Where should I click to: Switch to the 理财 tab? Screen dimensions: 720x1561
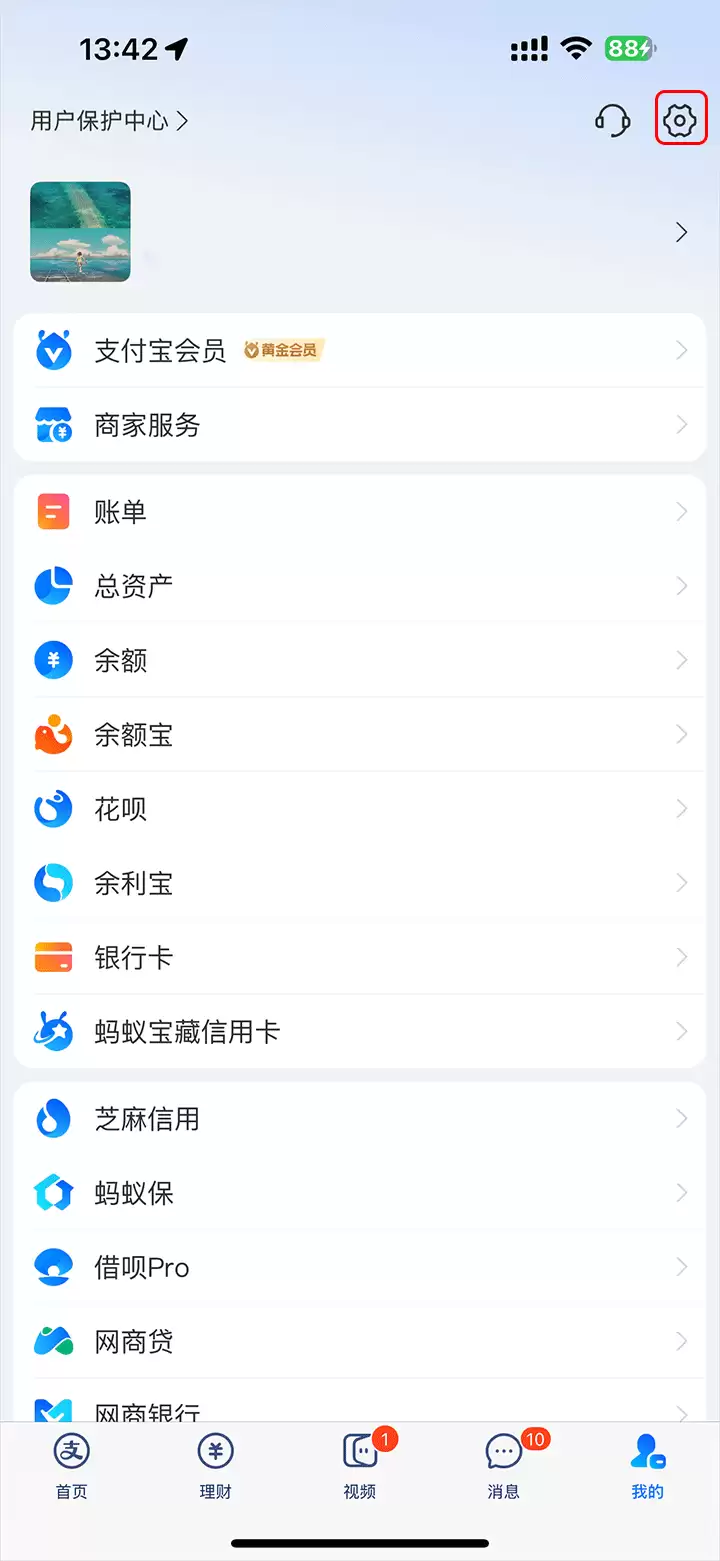click(x=216, y=1465)
